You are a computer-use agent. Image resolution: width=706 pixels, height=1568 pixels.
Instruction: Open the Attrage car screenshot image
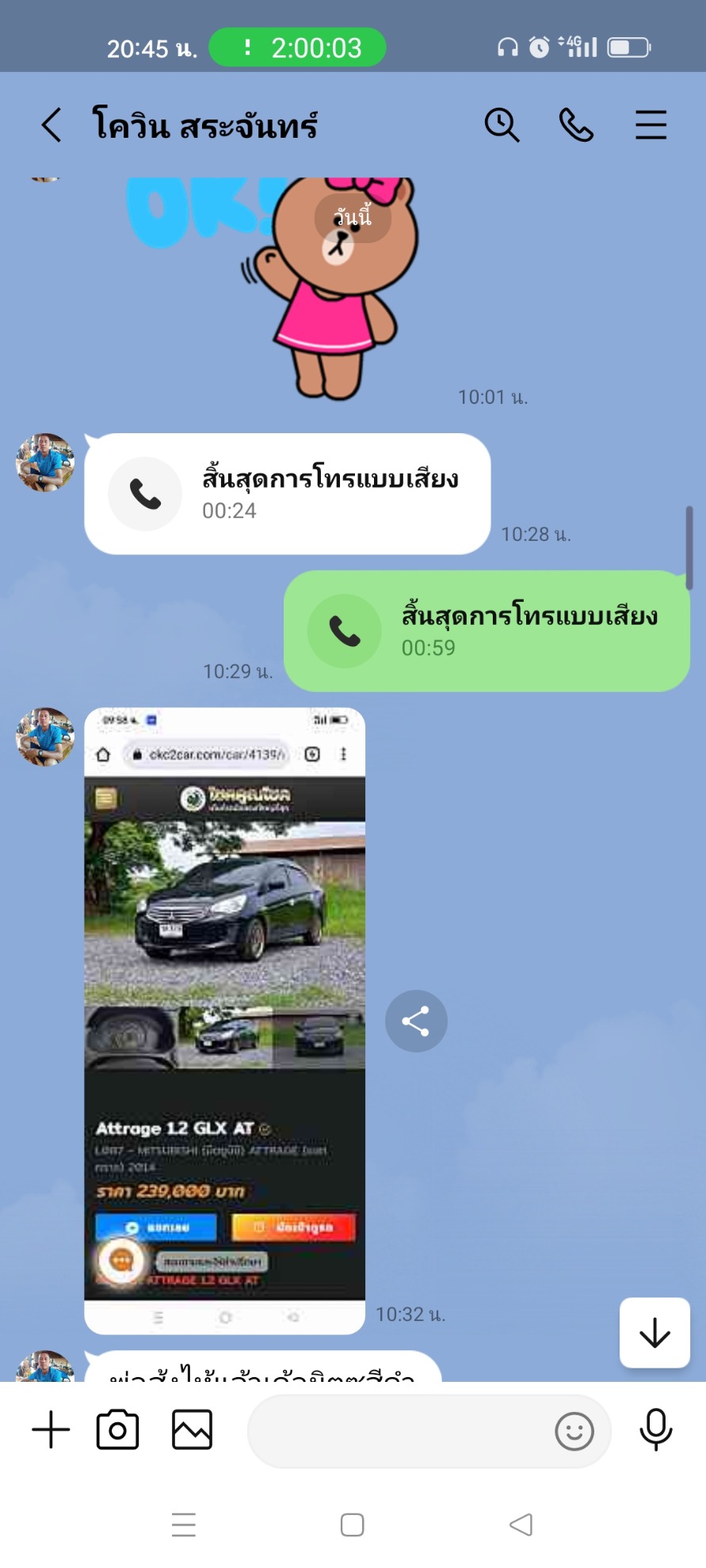[225, 1021]
